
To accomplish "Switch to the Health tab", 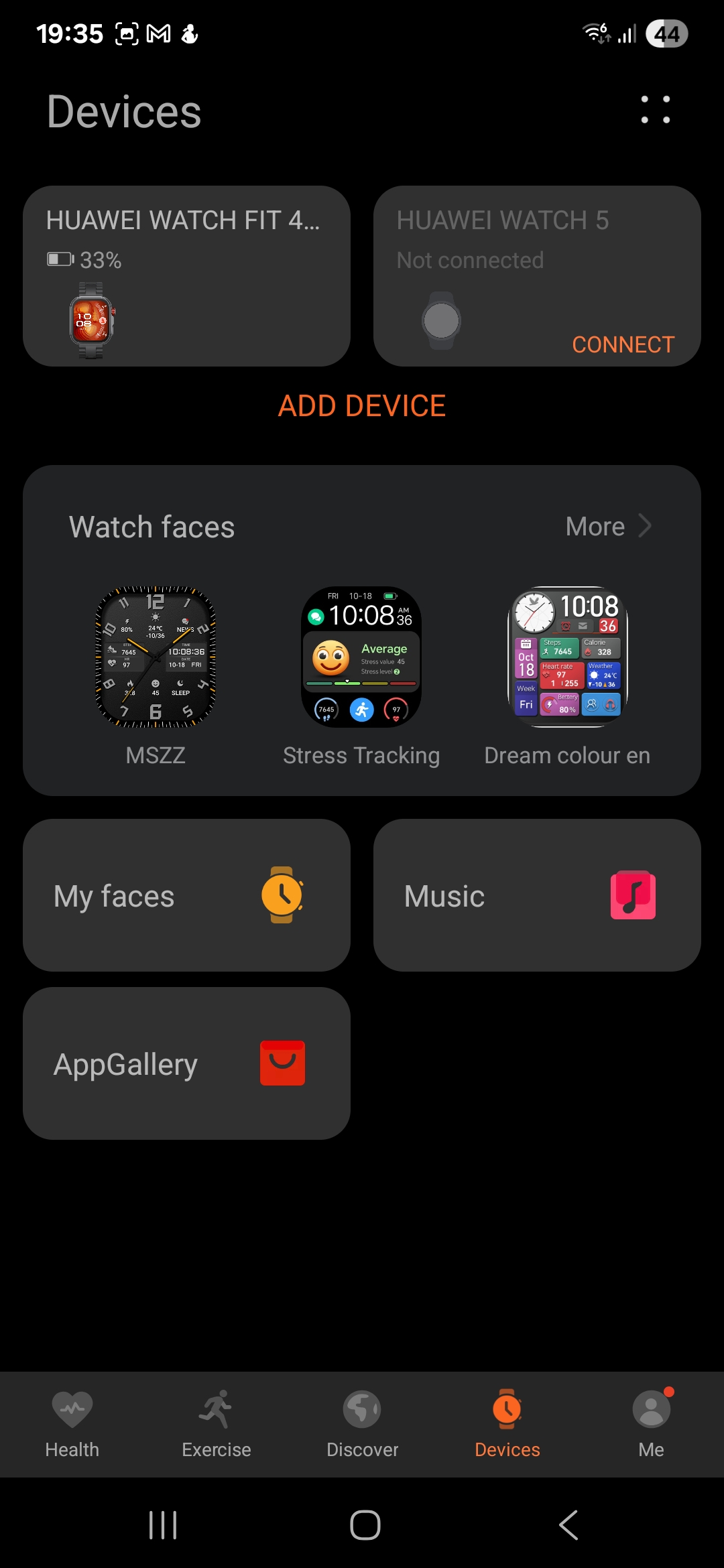I will pos(72,1424).
